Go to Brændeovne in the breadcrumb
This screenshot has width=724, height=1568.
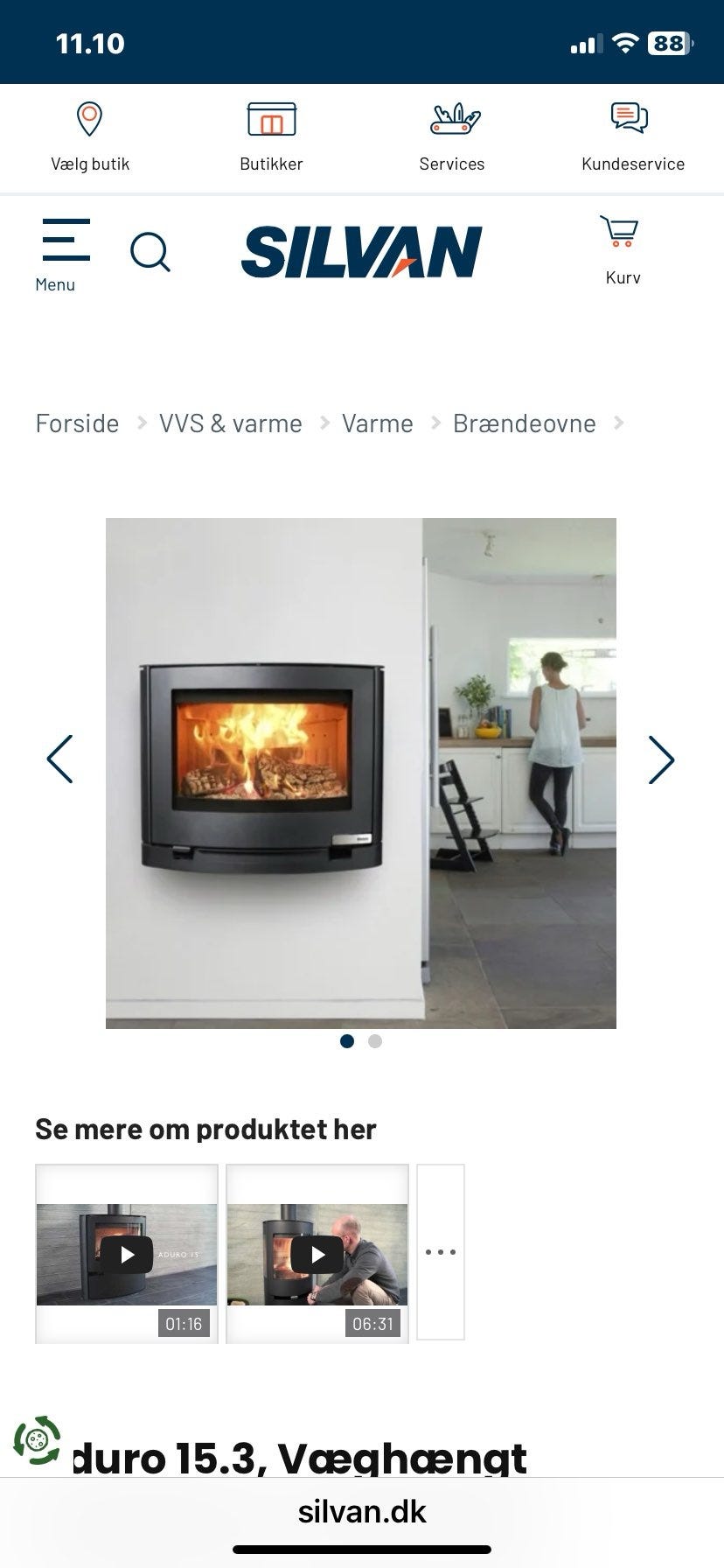pos(524,423)
